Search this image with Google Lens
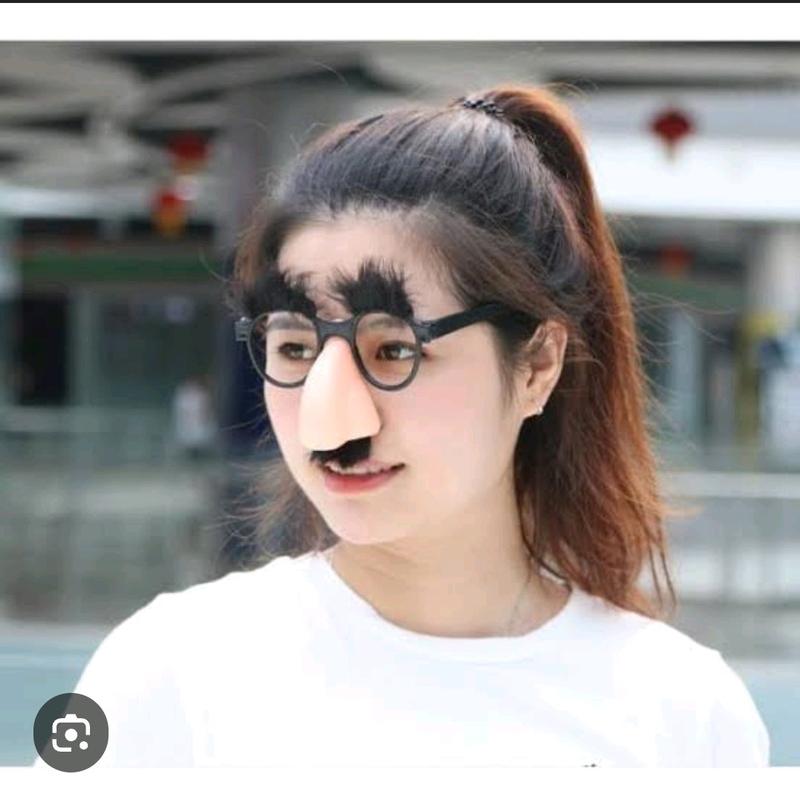 (70, 732)
